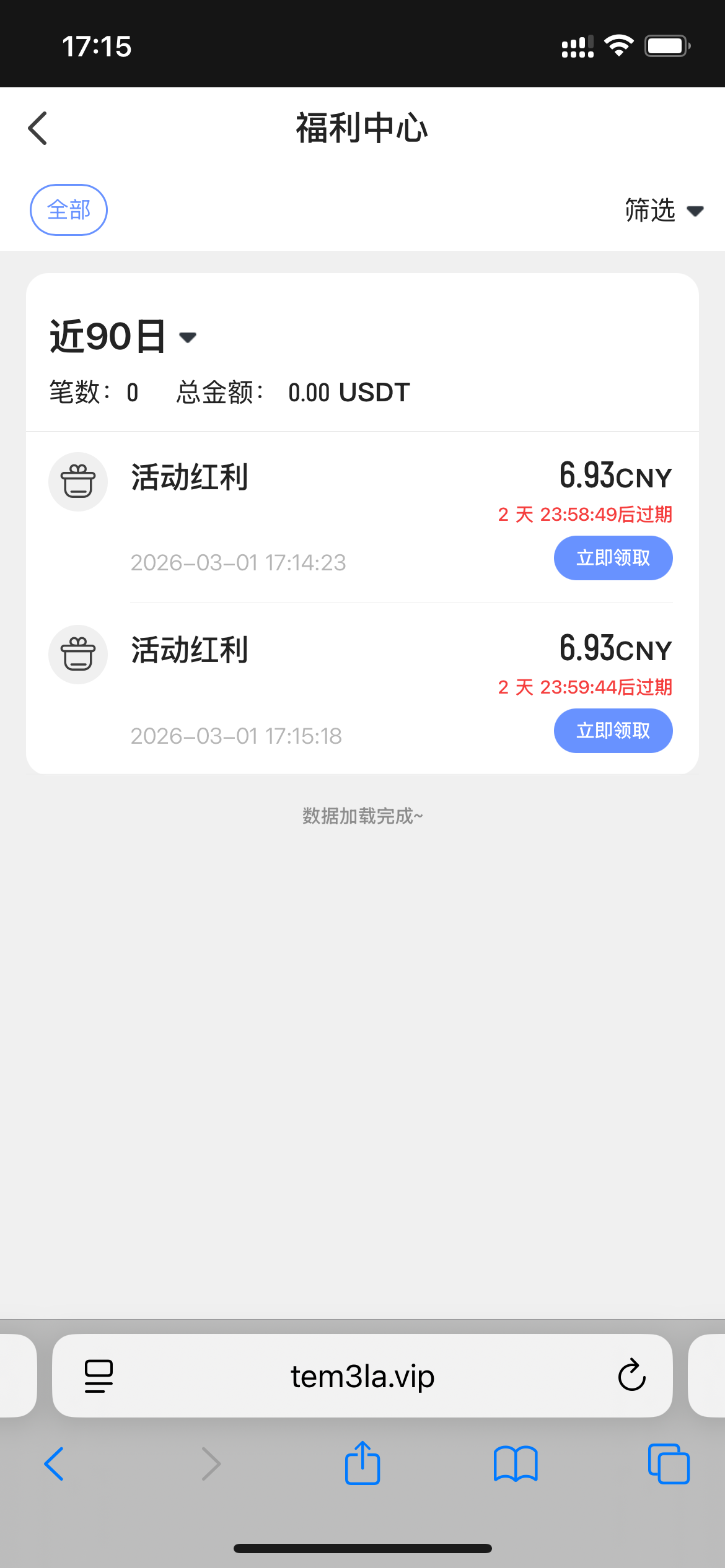Screen dimensions: 725x1568
Task: Claim the bonus dated 17:14:23 with 立即领取
Action: click(x=613, y=558)
